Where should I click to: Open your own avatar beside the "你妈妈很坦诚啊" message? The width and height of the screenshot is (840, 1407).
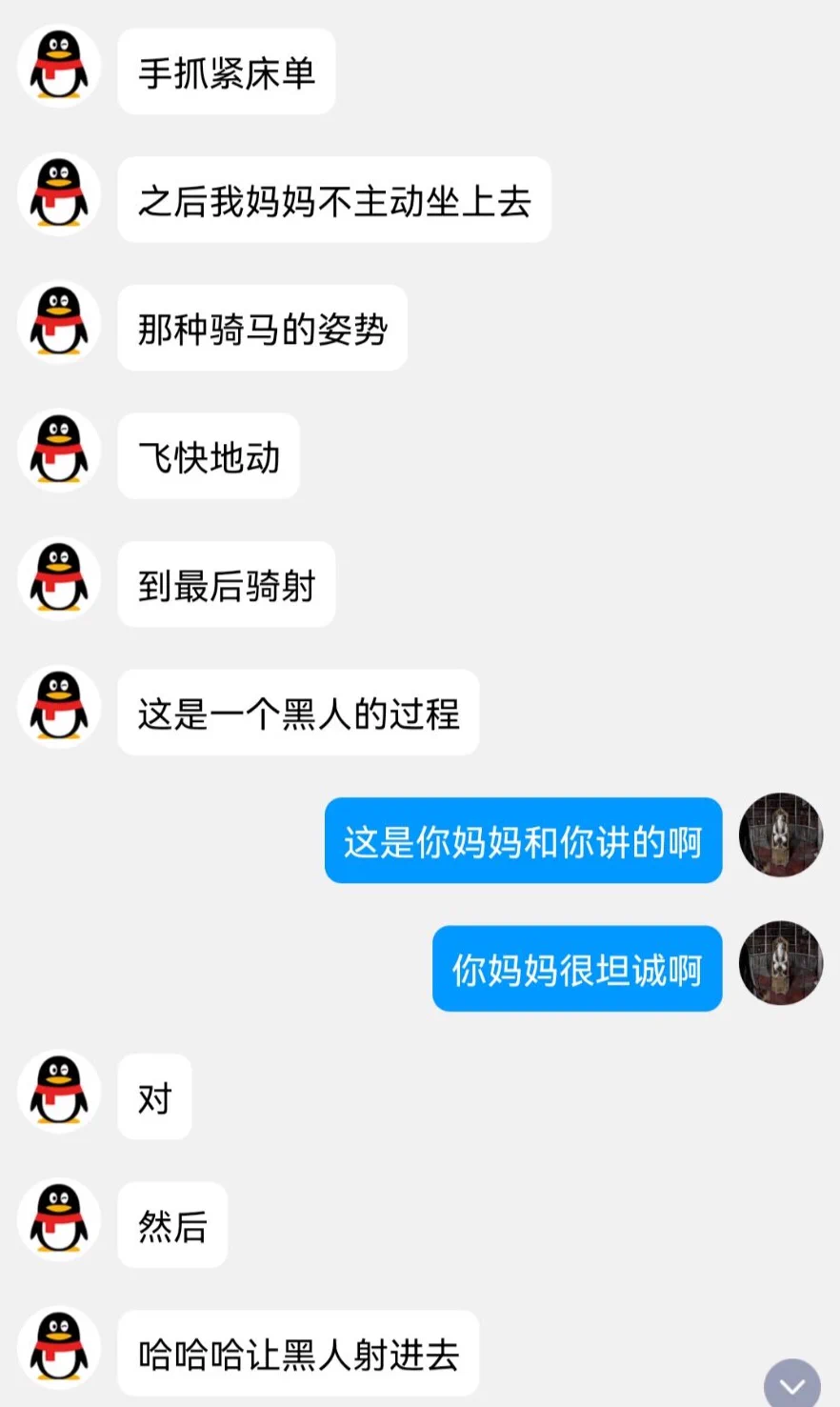[781, 963]
